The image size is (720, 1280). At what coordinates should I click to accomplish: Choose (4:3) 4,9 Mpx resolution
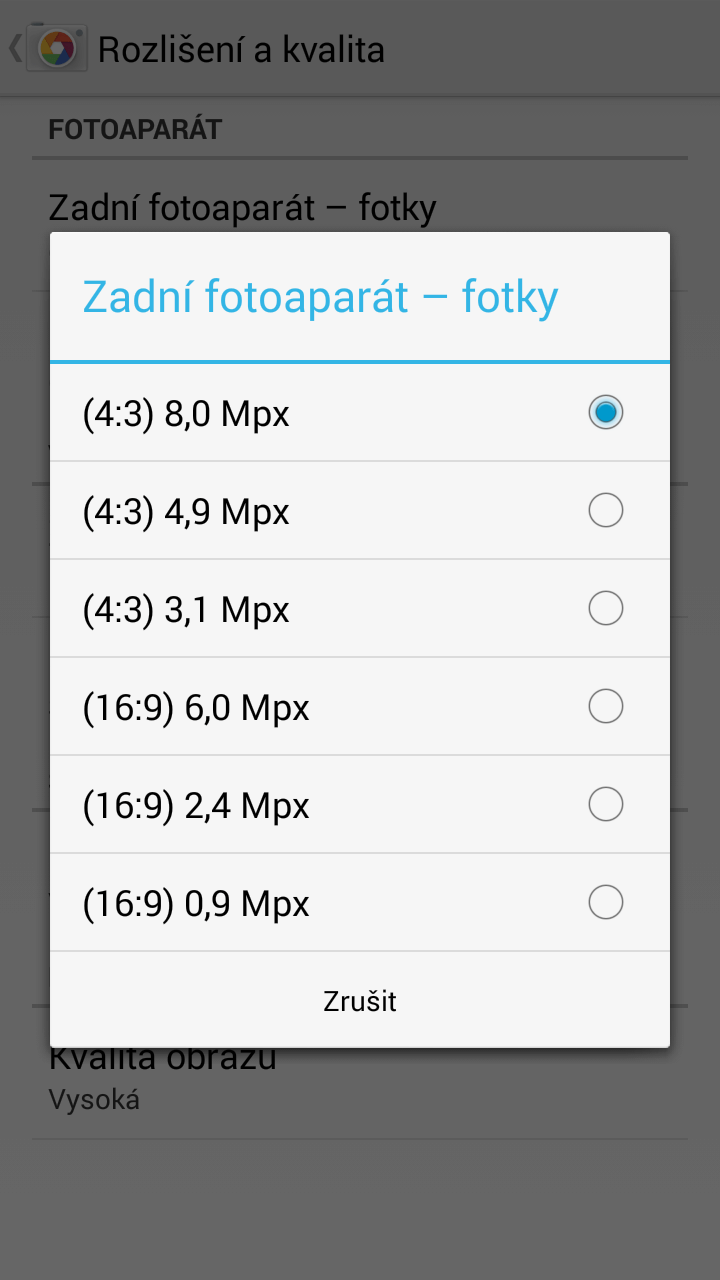click(x=360, y=510)
